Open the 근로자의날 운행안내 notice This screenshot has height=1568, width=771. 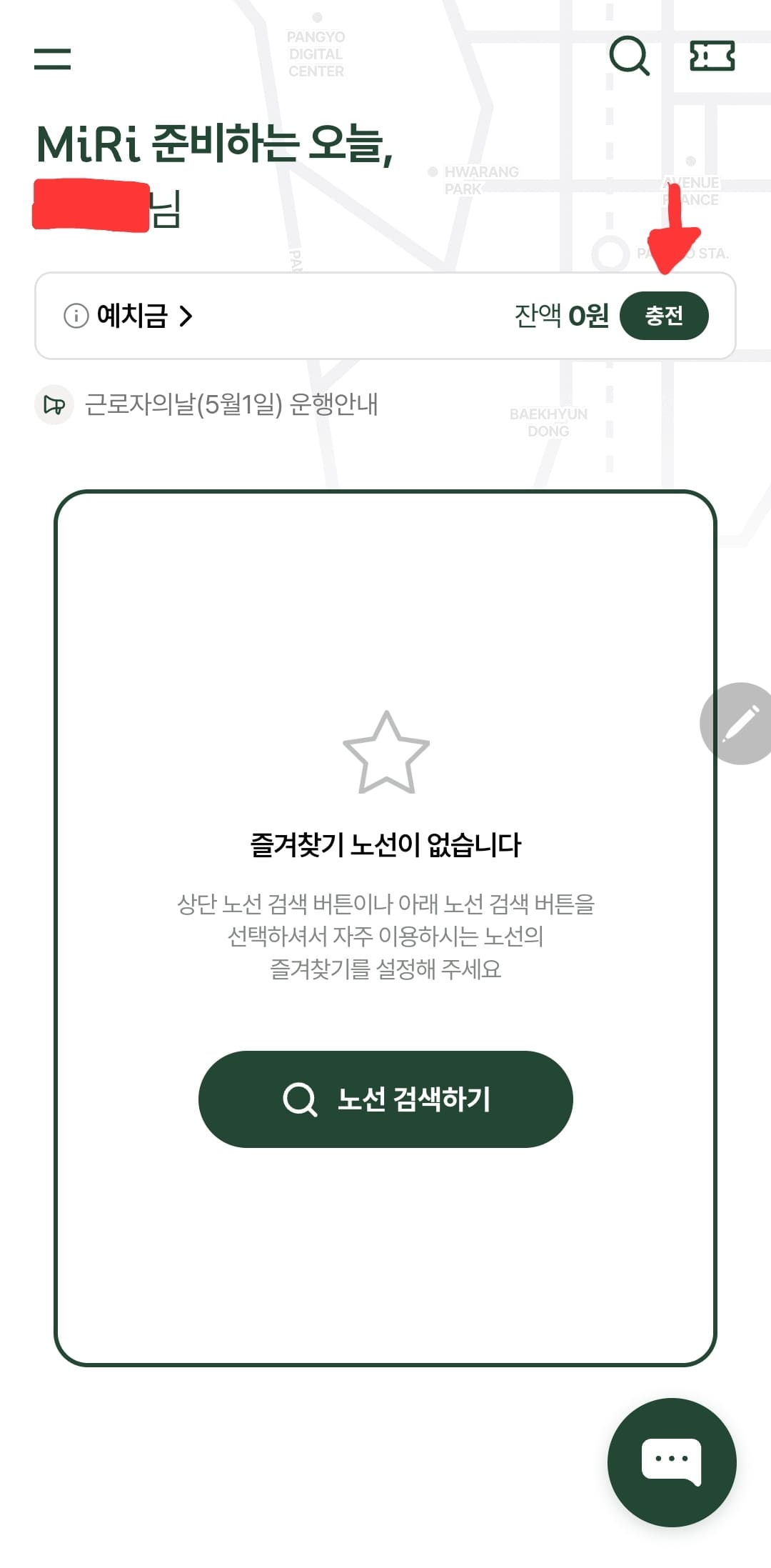pyautogui.click(x=233, y=406)
